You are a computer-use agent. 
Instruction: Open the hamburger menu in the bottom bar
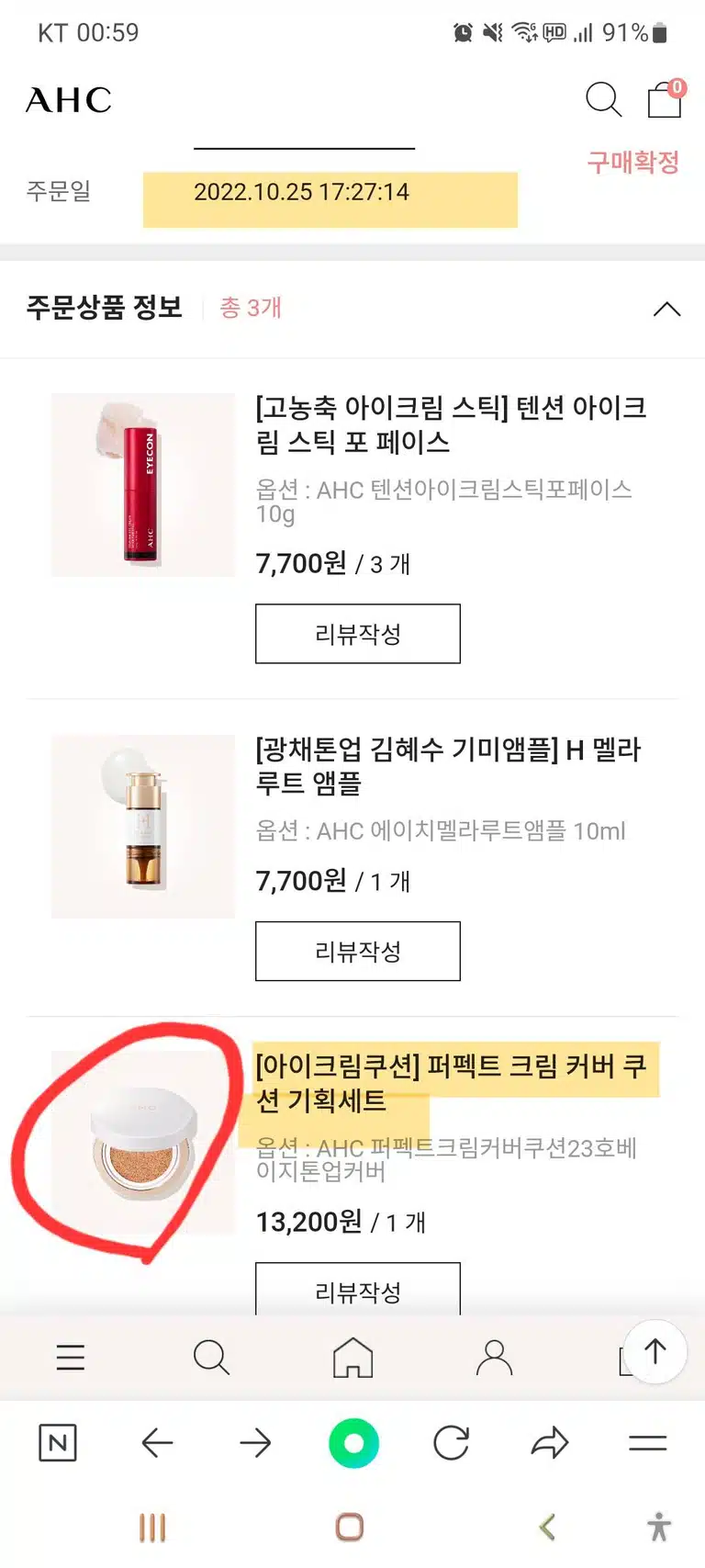click(71, 1357)
